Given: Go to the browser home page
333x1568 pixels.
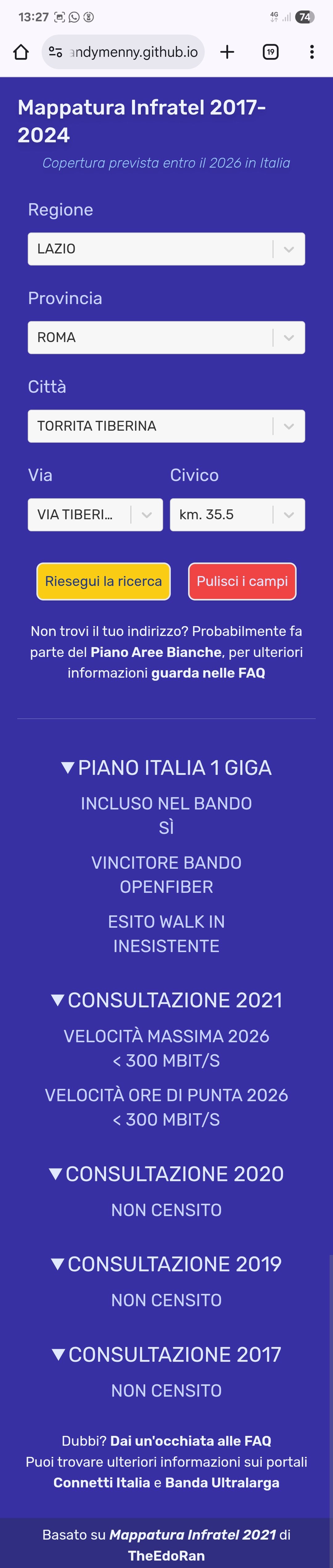Looking at the screenshot, I should point(21,52).
